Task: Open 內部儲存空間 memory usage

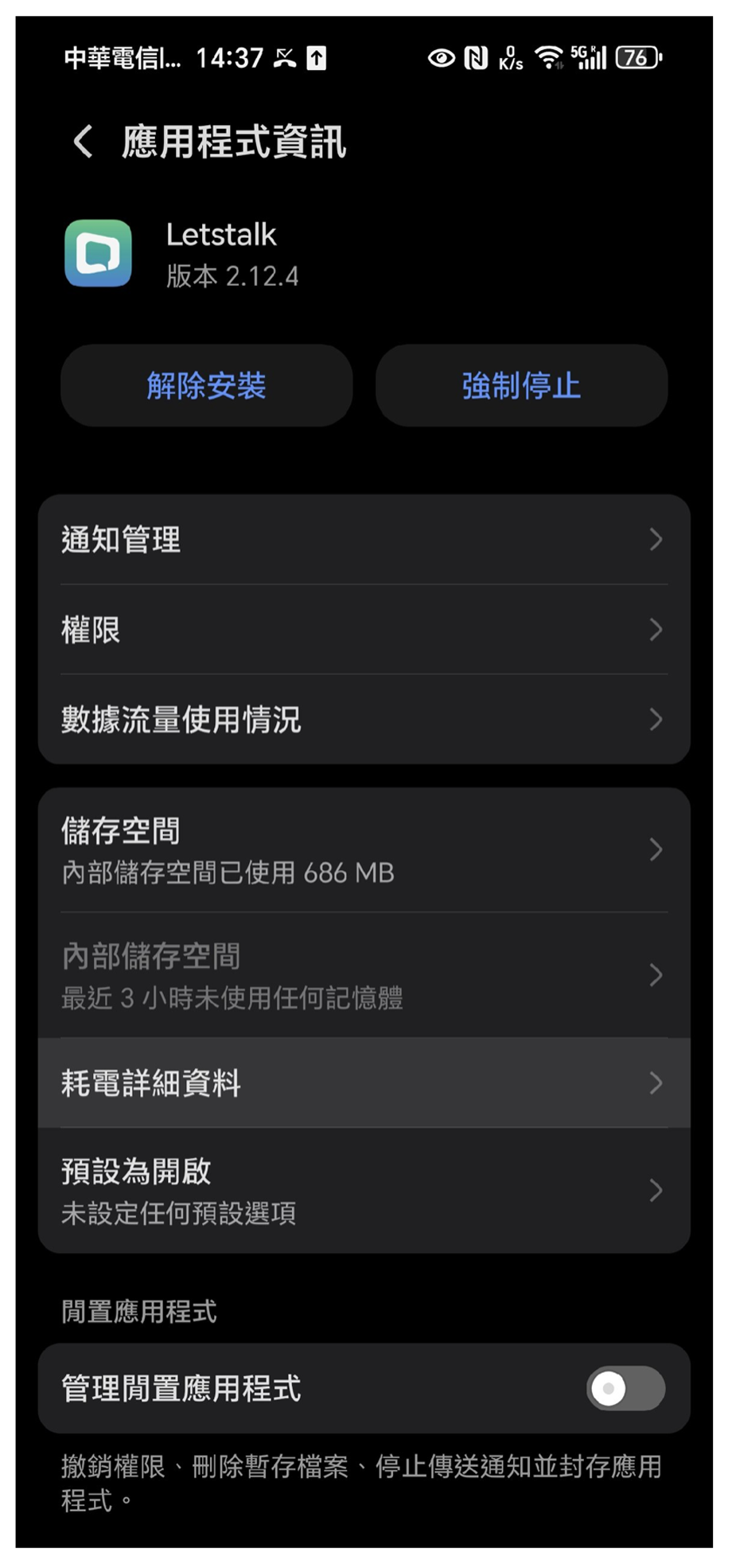Action: pos(364,975)
